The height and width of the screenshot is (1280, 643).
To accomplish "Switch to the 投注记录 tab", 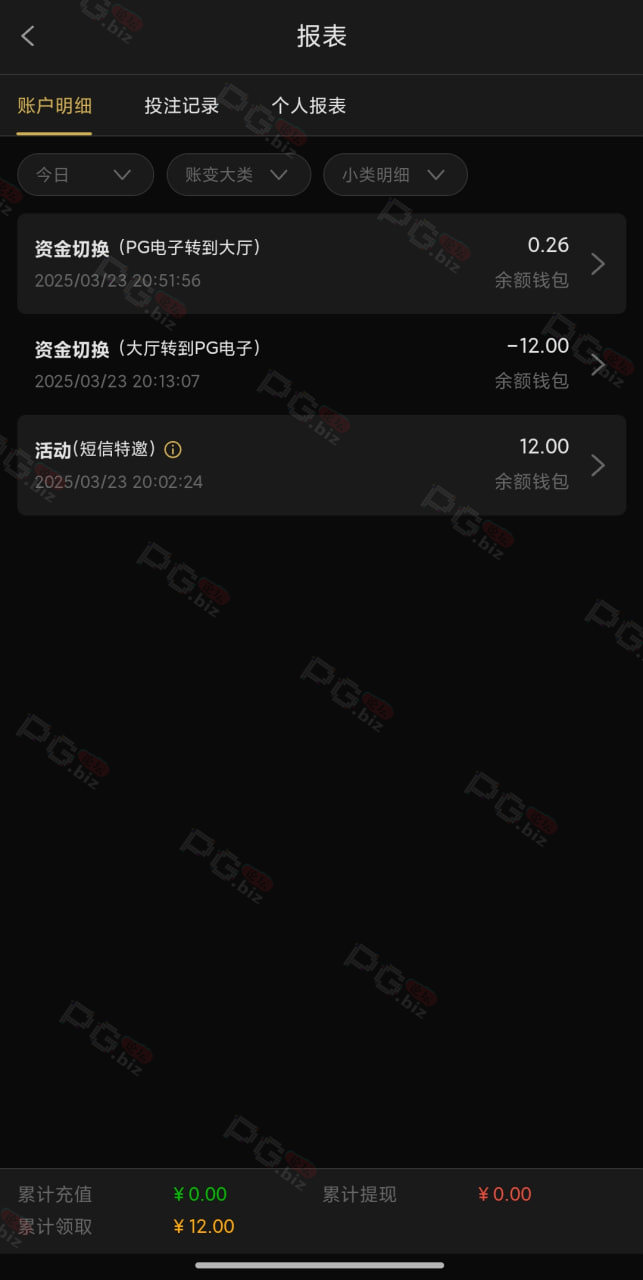I will (x=182, y=106).
